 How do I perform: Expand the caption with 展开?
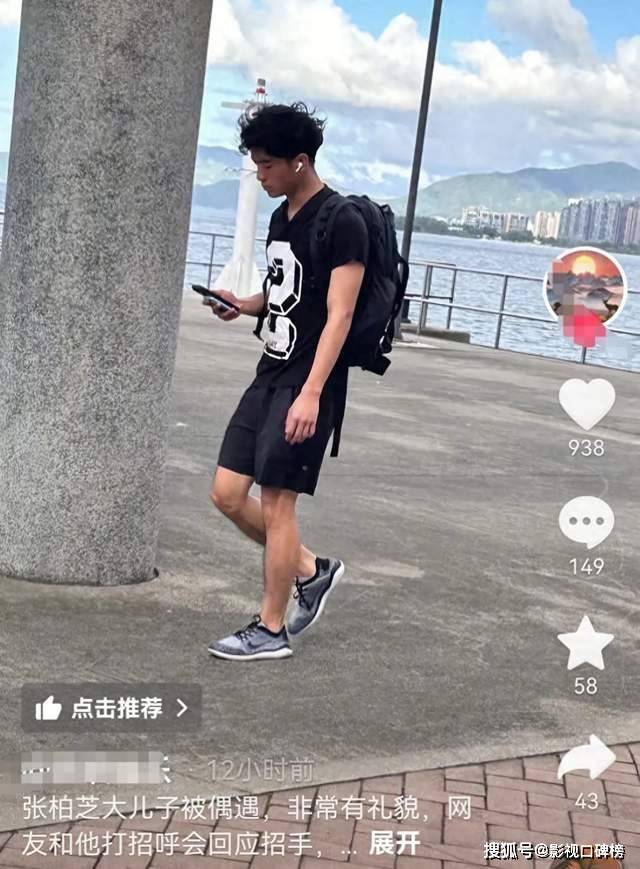pyautogui.click(x=395, y=843)
